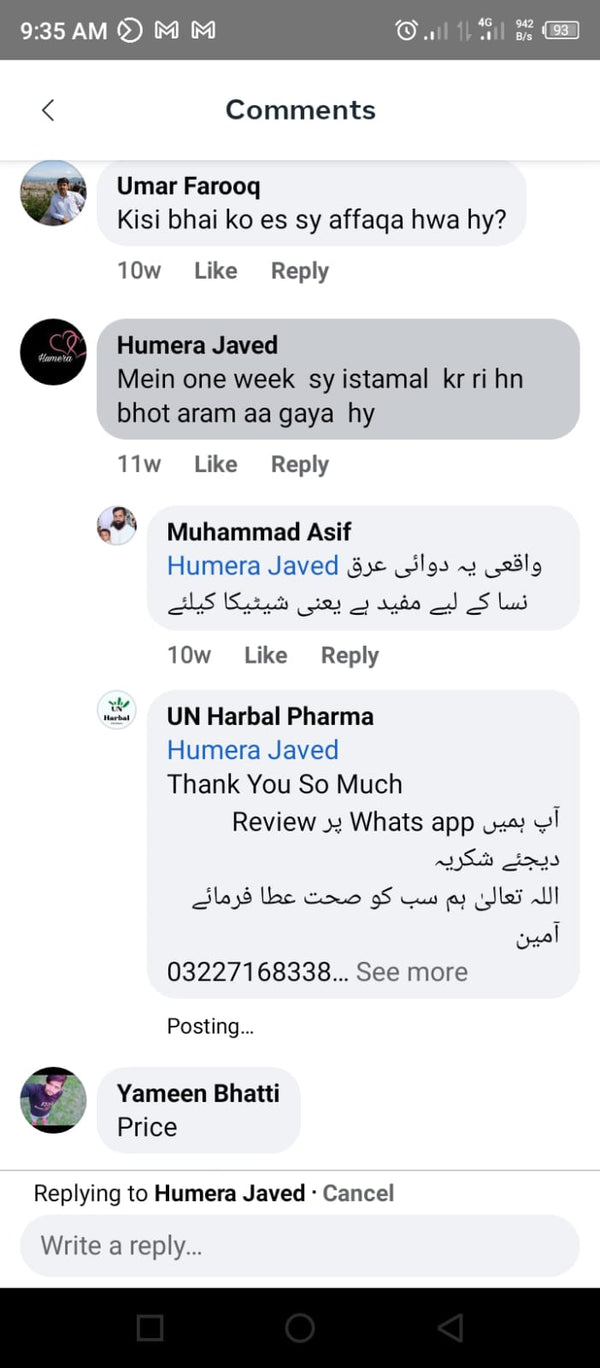View Yameen Bhatti's profile picture
This screenshot has height=1368, width=600.
pyautogui.click(x=53, y=1100)
